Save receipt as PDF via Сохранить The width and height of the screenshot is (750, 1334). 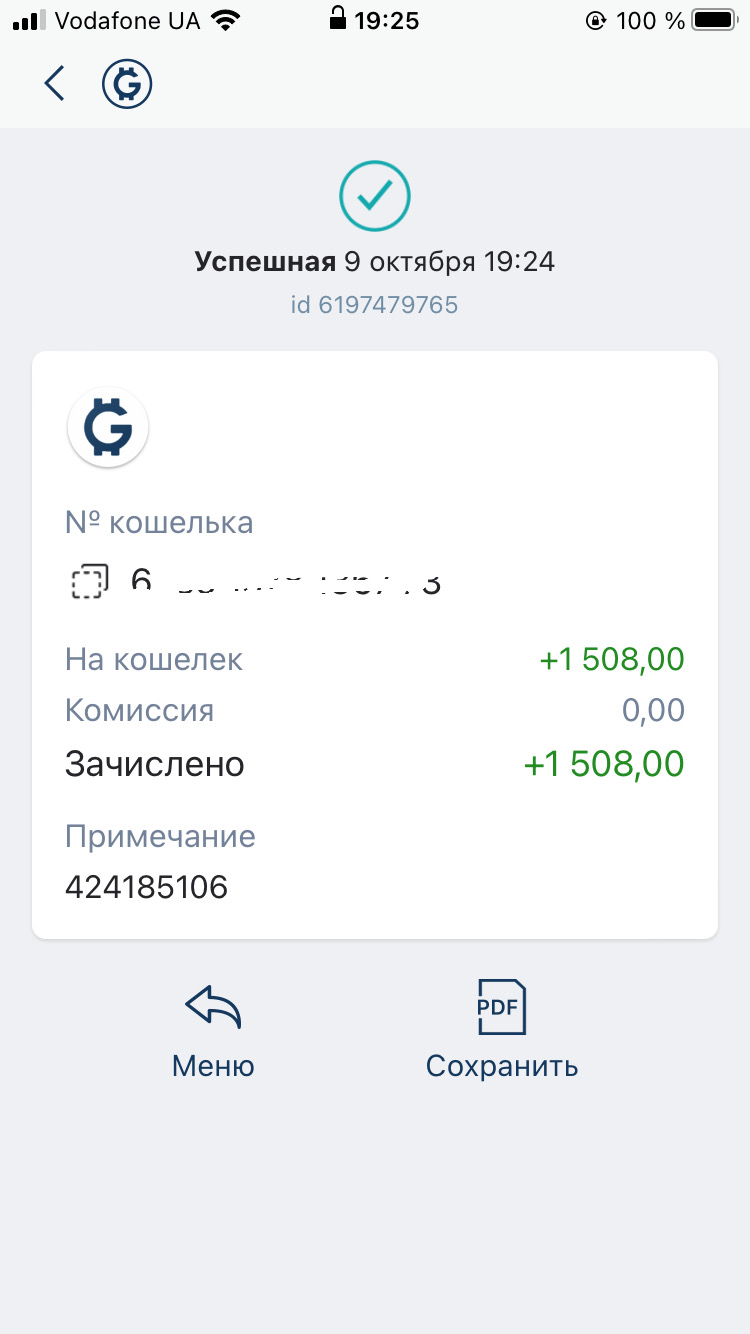click(502, 1029)
